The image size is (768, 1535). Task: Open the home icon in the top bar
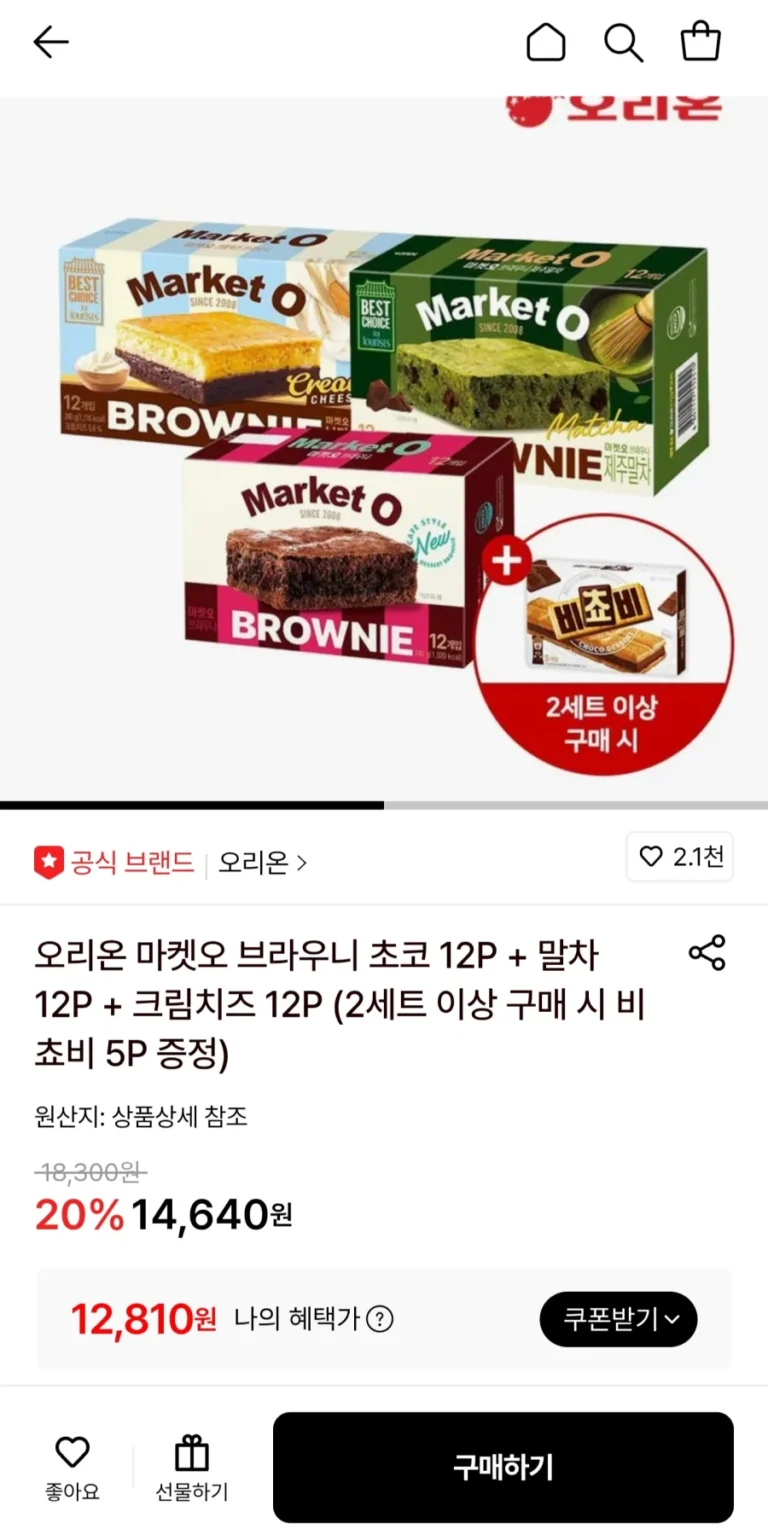pos(546,42)
